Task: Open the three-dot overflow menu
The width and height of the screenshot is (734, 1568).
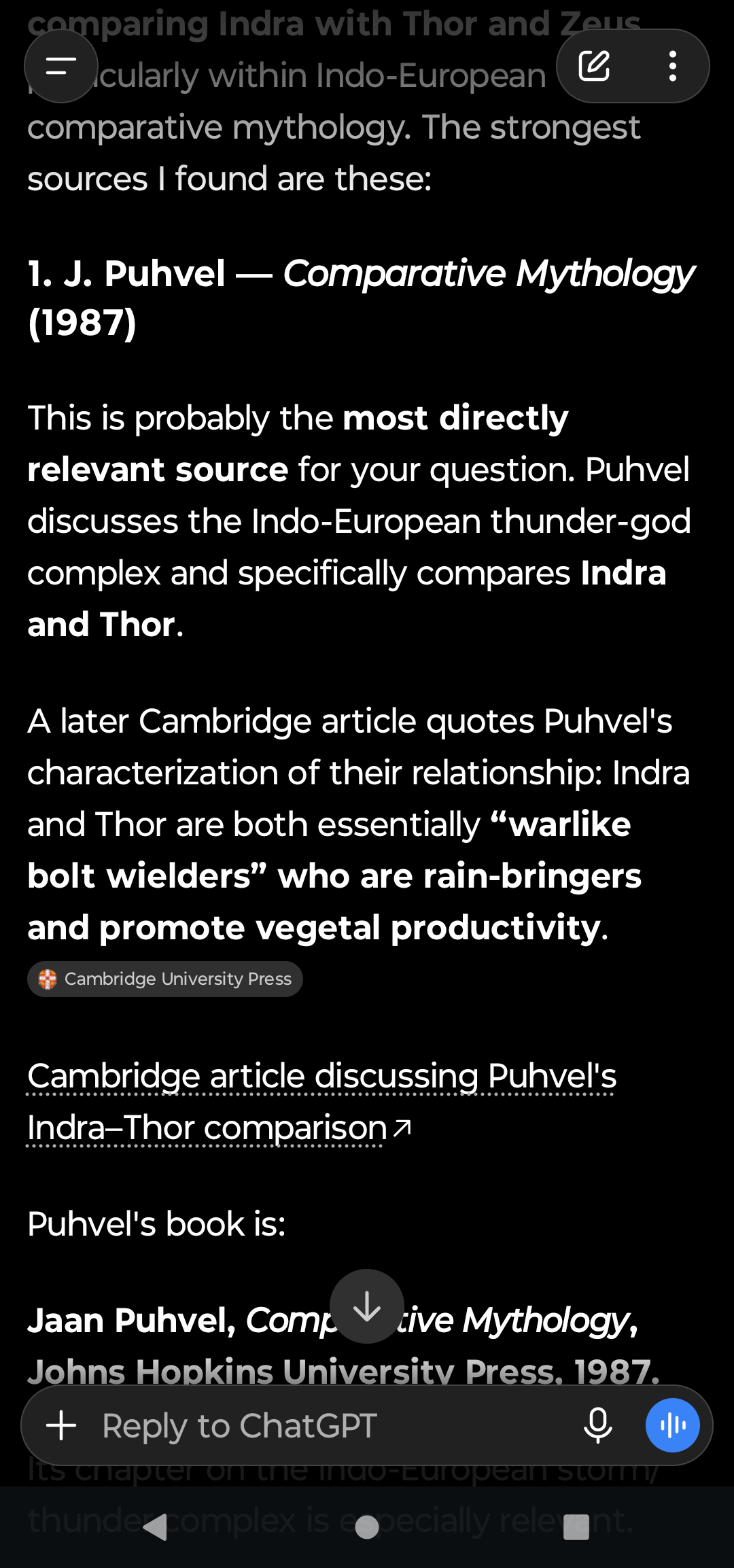Action: point(672,66)
